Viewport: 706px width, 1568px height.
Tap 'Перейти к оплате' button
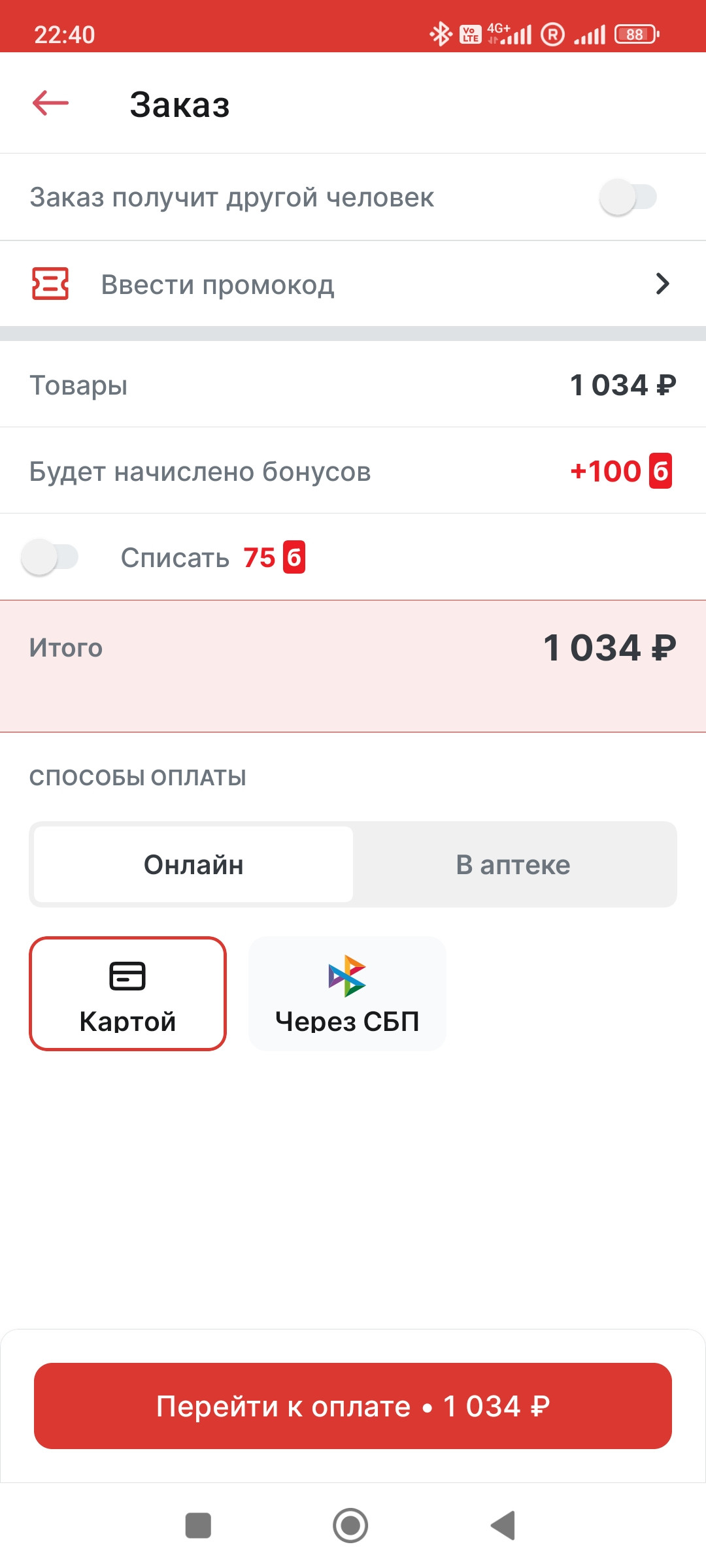pyautogui.click(x=353, y=1406)
